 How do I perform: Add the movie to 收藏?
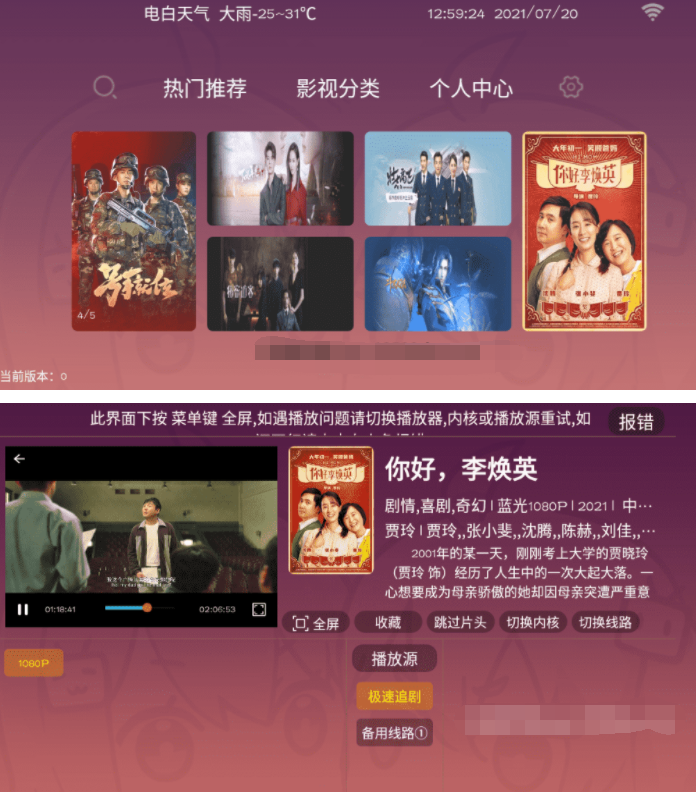[x=388, y=623]
